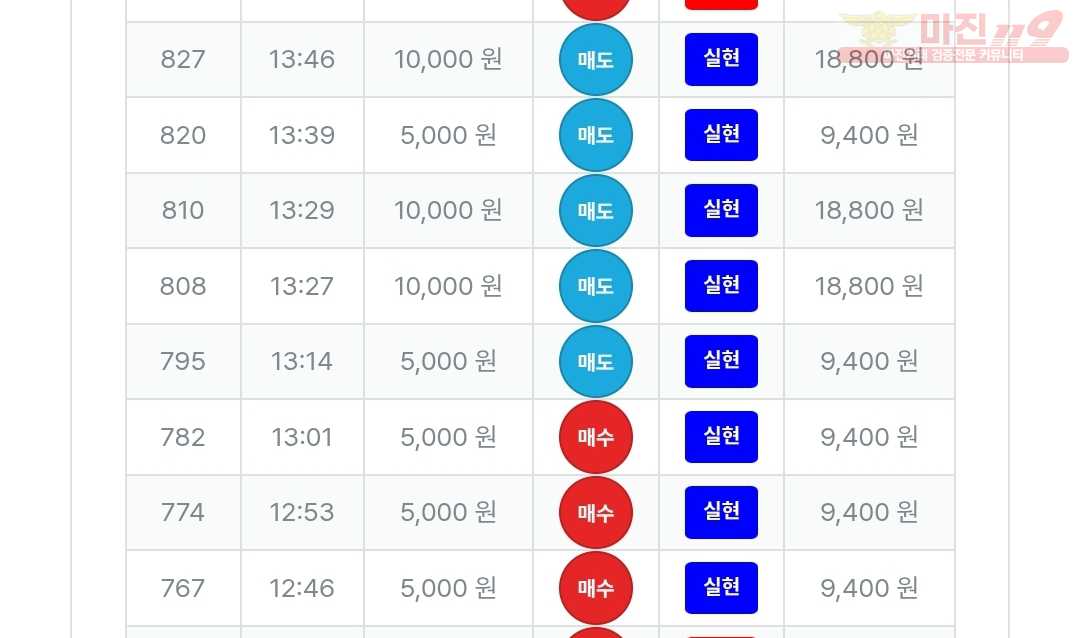Tap the 실현 button in row 767
1080x638 pixels.
pyautogui.click(x=721, y=588)
